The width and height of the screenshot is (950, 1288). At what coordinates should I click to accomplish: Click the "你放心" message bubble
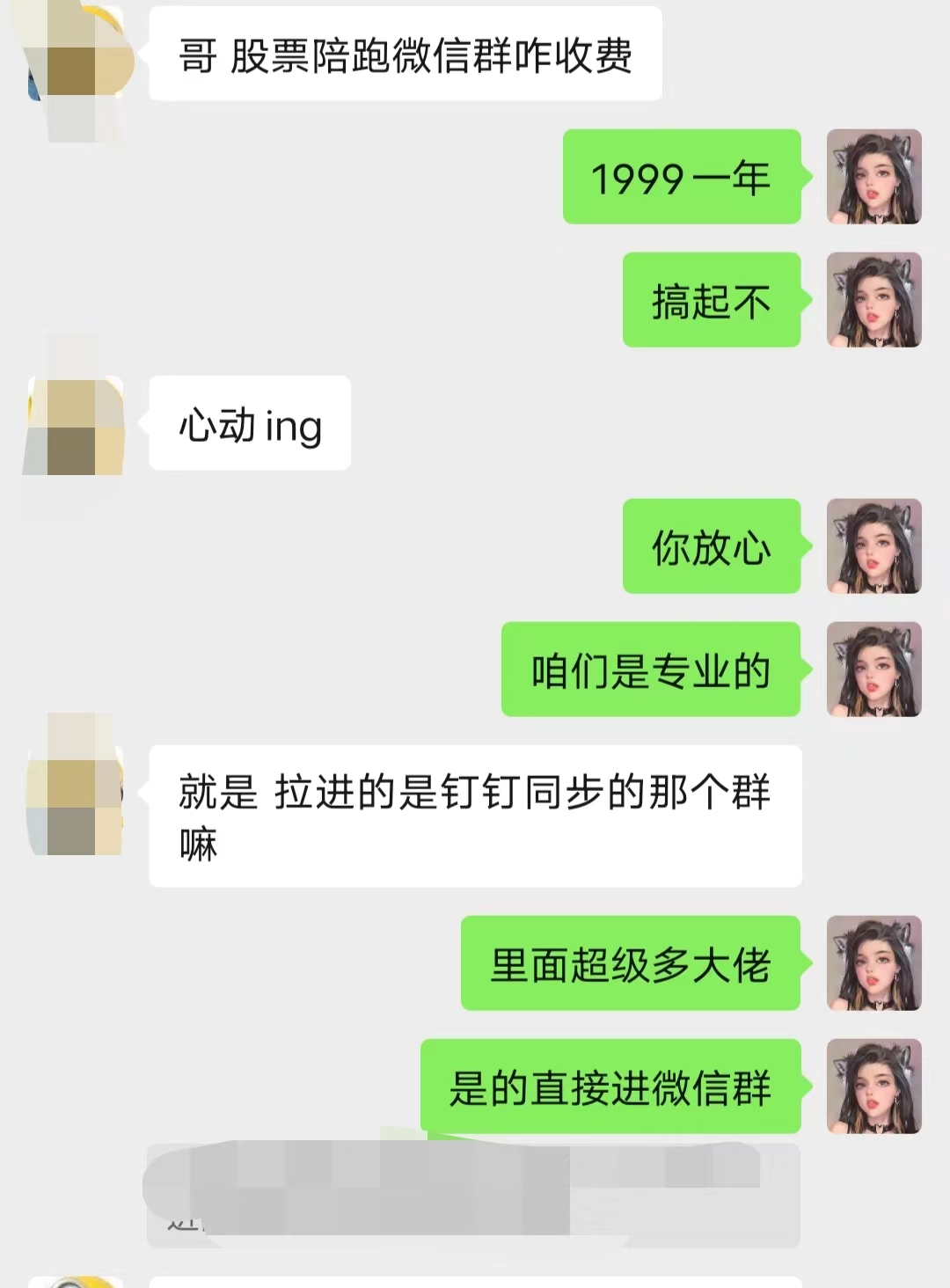click(x=711, y=547)
